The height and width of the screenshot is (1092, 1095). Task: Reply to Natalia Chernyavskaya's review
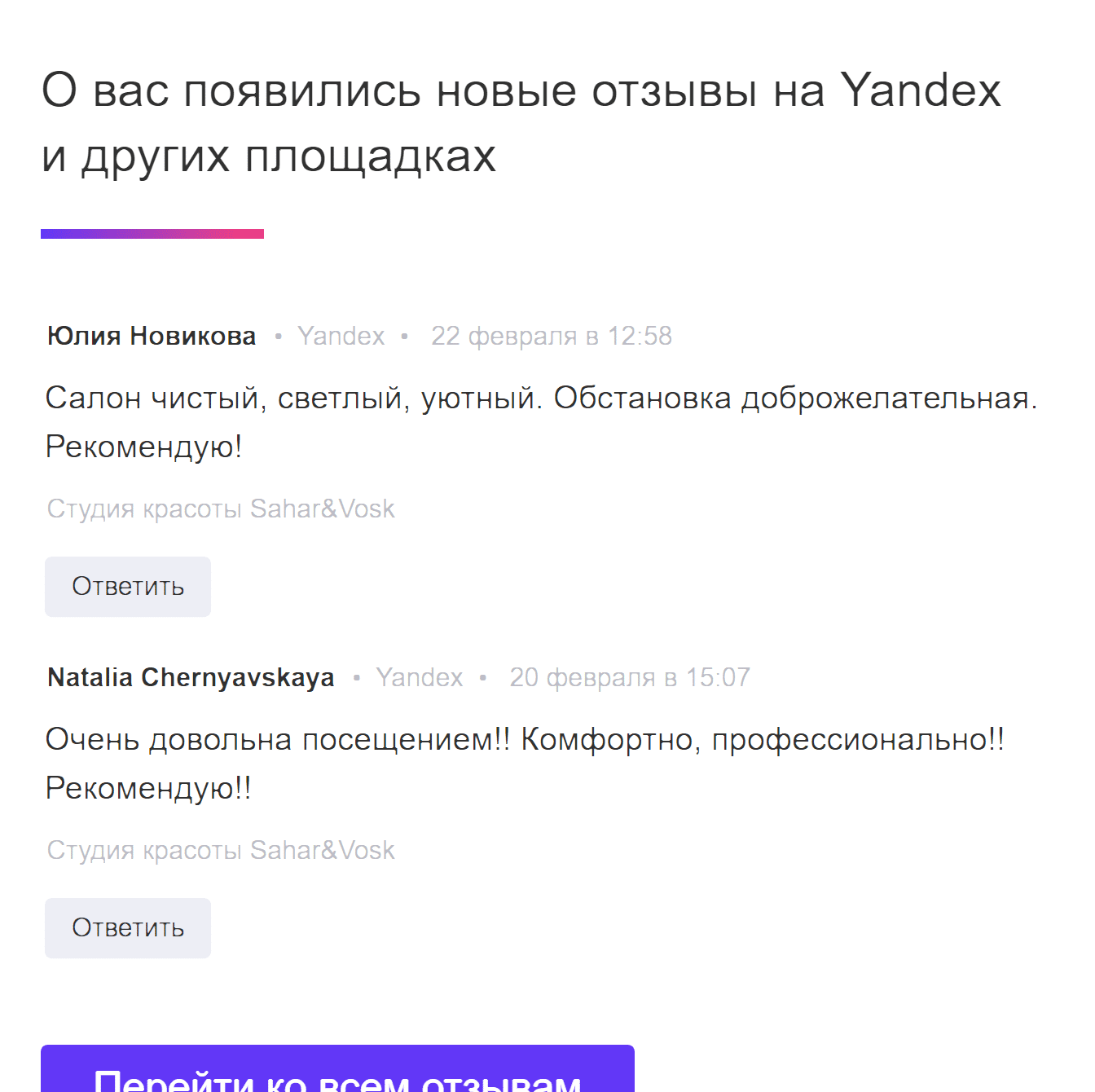128,928
